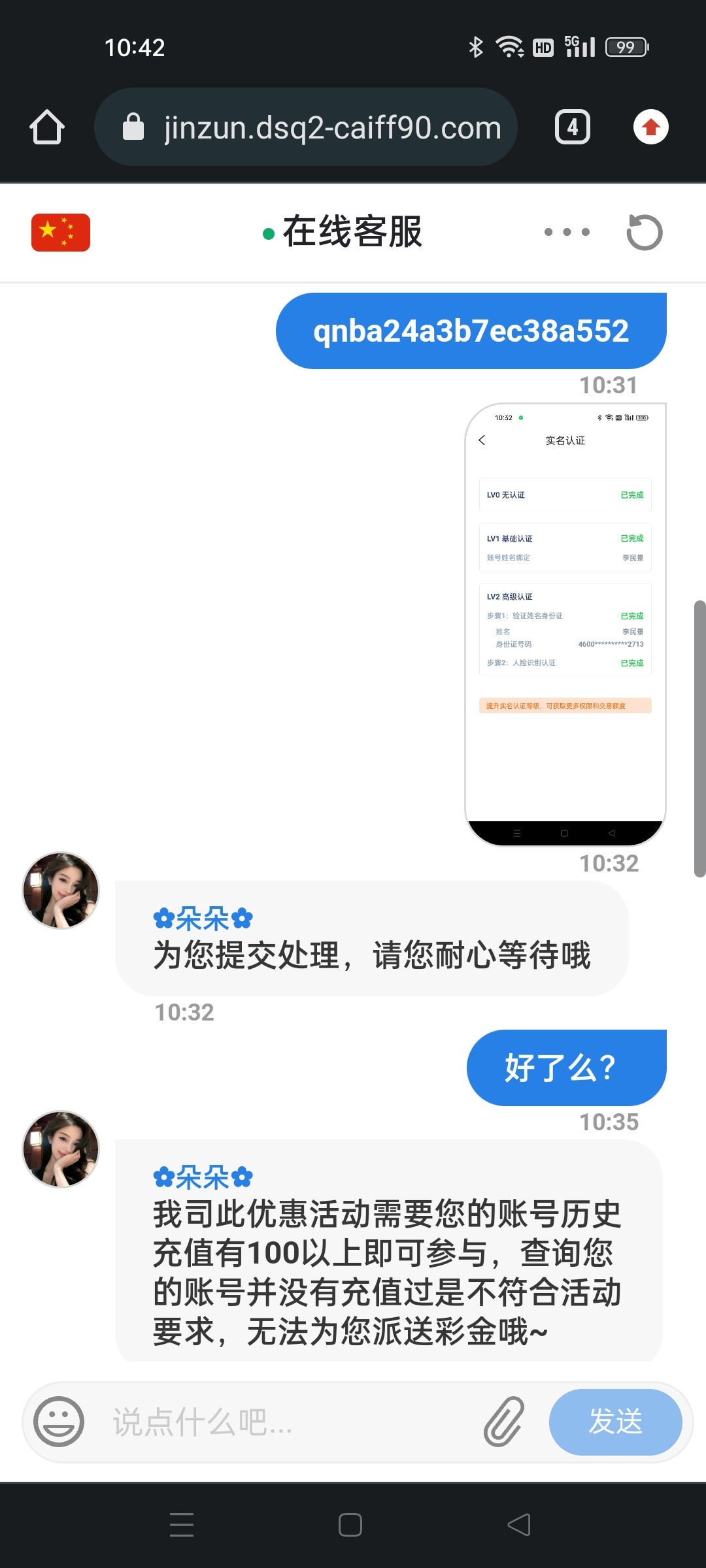Open the tab switcher showing 4 tabs
The height and width of the screenshot is (1568, 706).
point(572,127)
